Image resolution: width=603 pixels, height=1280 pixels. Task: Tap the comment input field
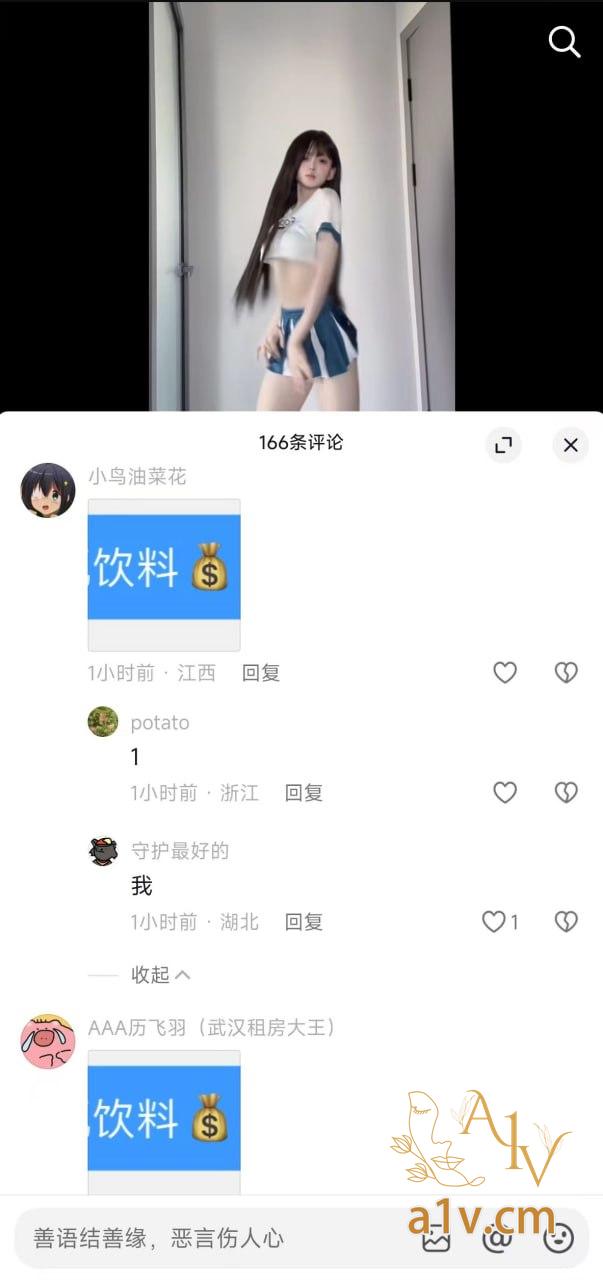(x=200, y=1238)
